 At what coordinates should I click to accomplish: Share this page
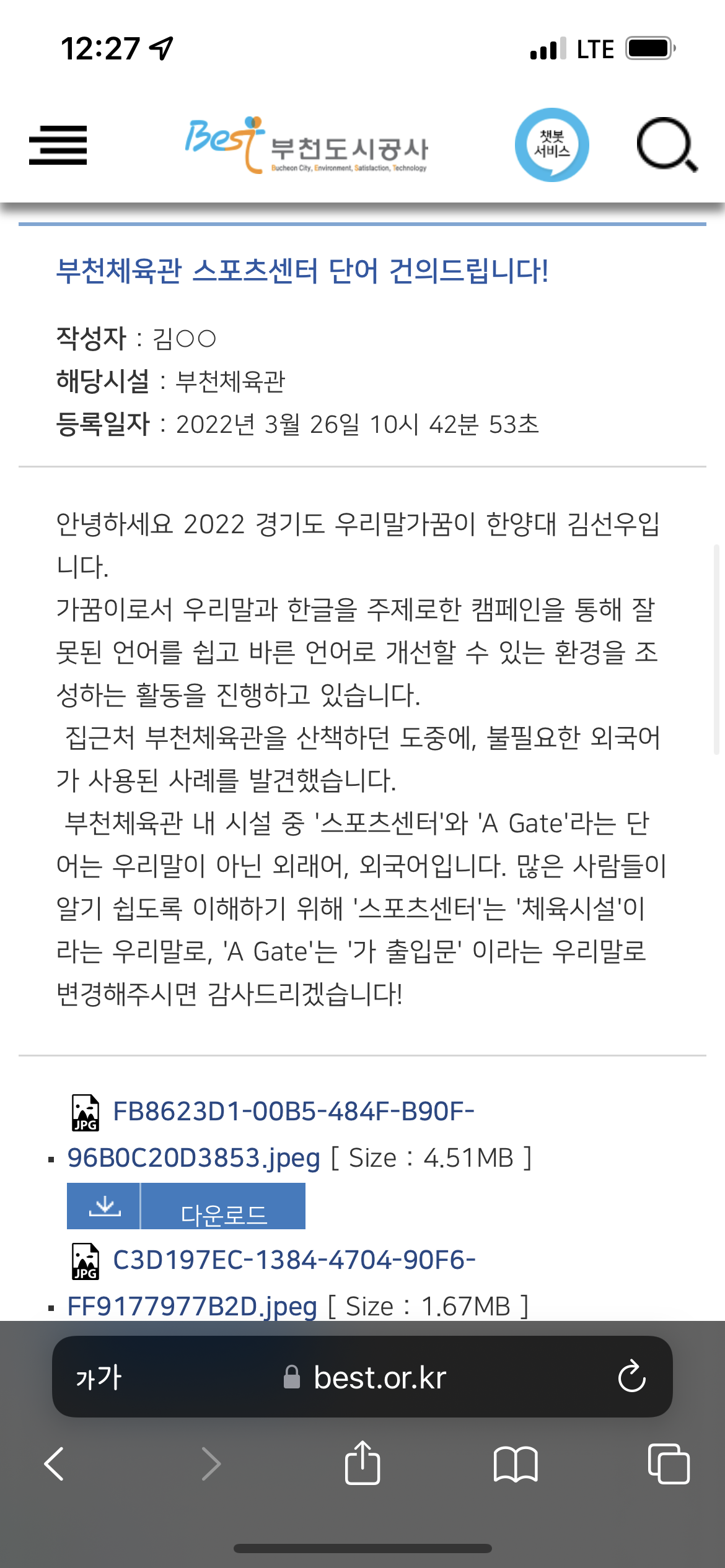click(362, 1463)
